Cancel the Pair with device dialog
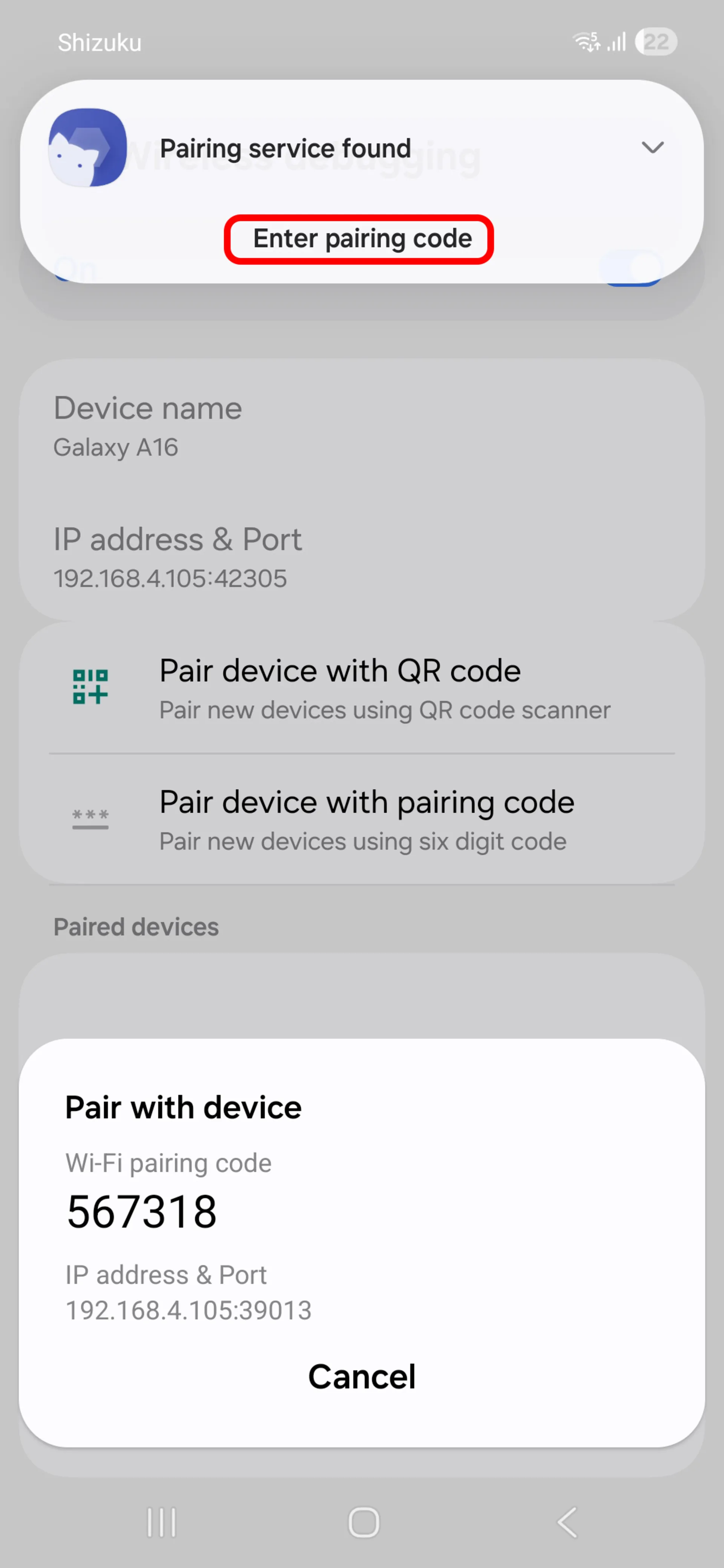Image resolution: width=724 pixels, height=1568 pixels. pyautogui.click(x=362, y=1377)
